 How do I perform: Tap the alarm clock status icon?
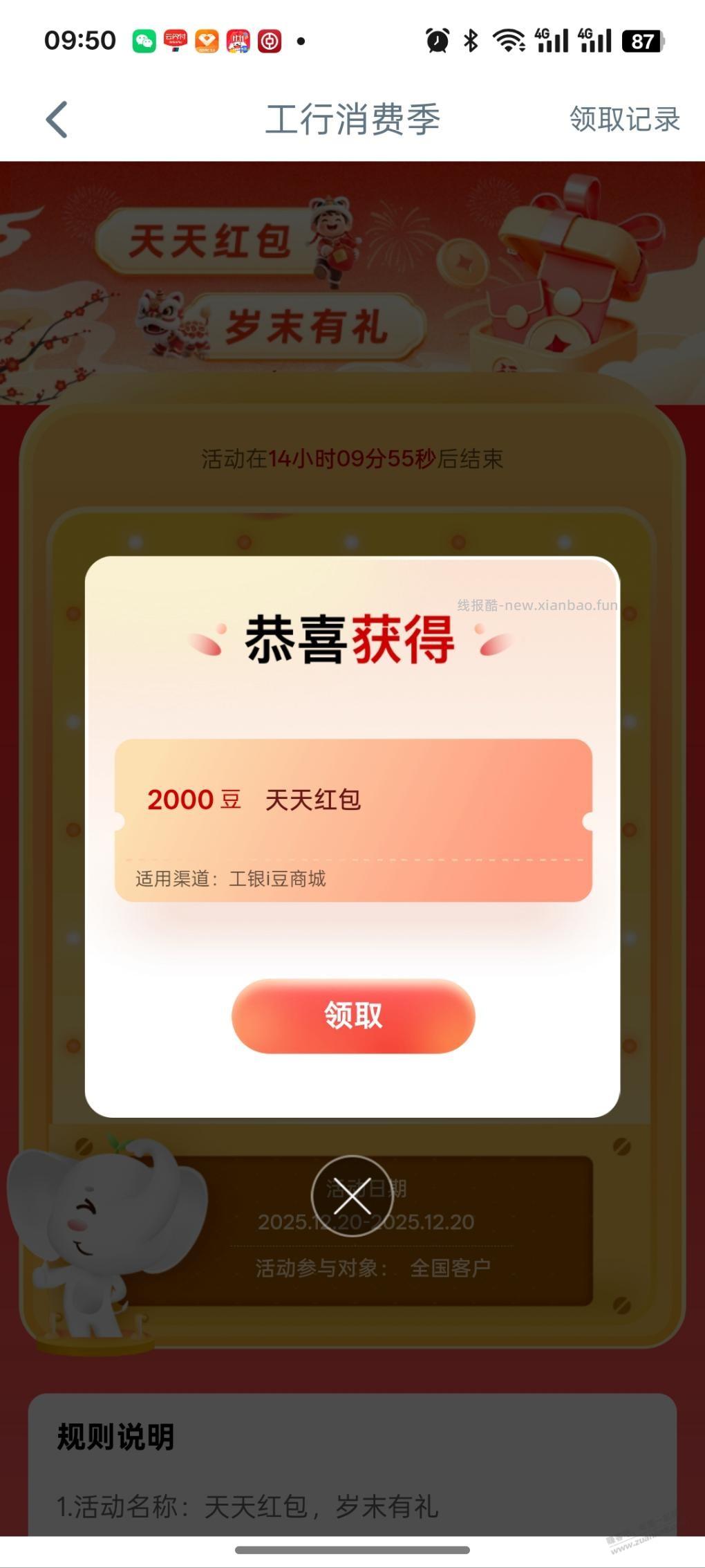click(435, 40)
